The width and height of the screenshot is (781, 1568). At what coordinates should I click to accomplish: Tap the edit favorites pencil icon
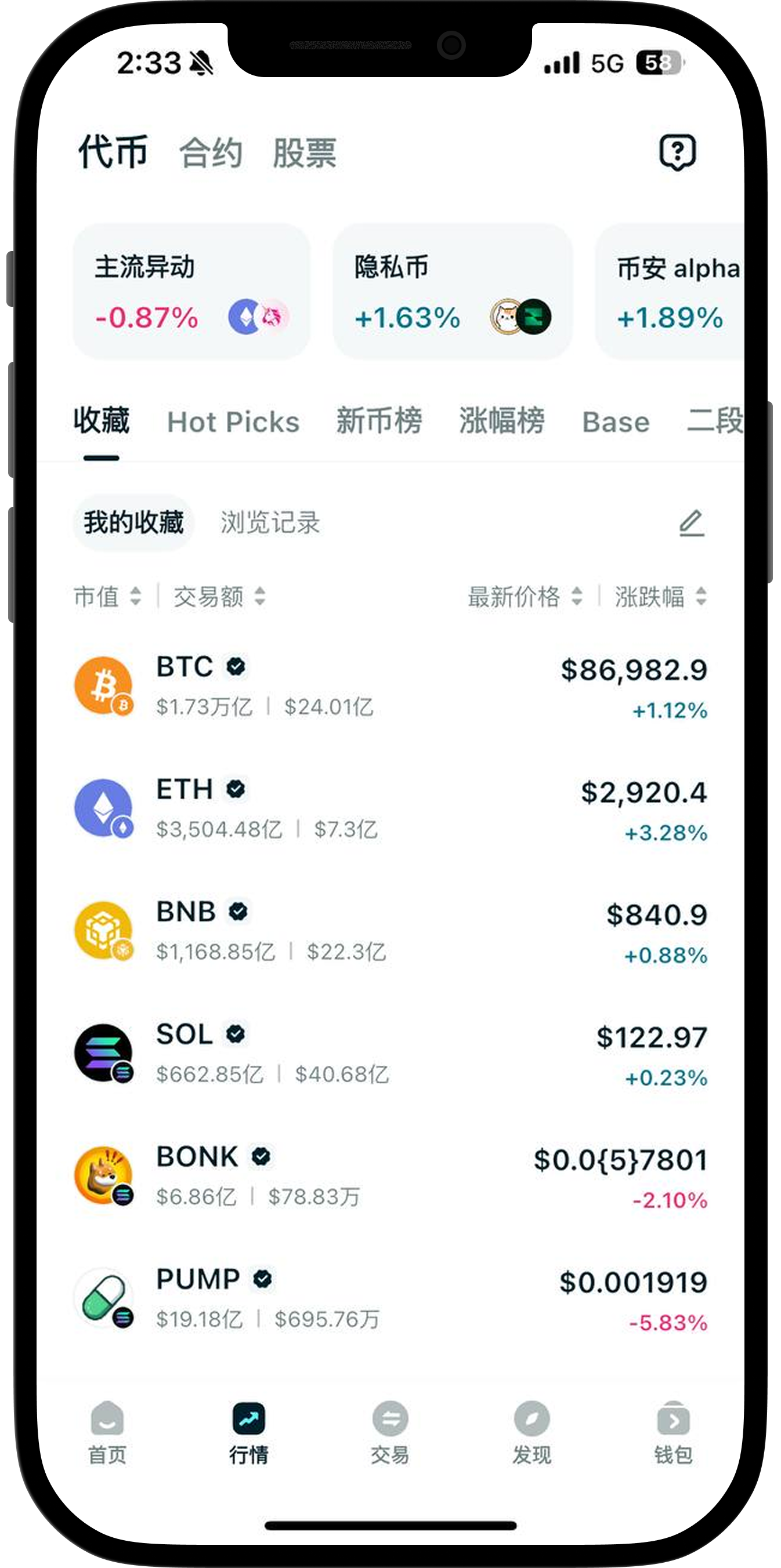click(692, 524)
